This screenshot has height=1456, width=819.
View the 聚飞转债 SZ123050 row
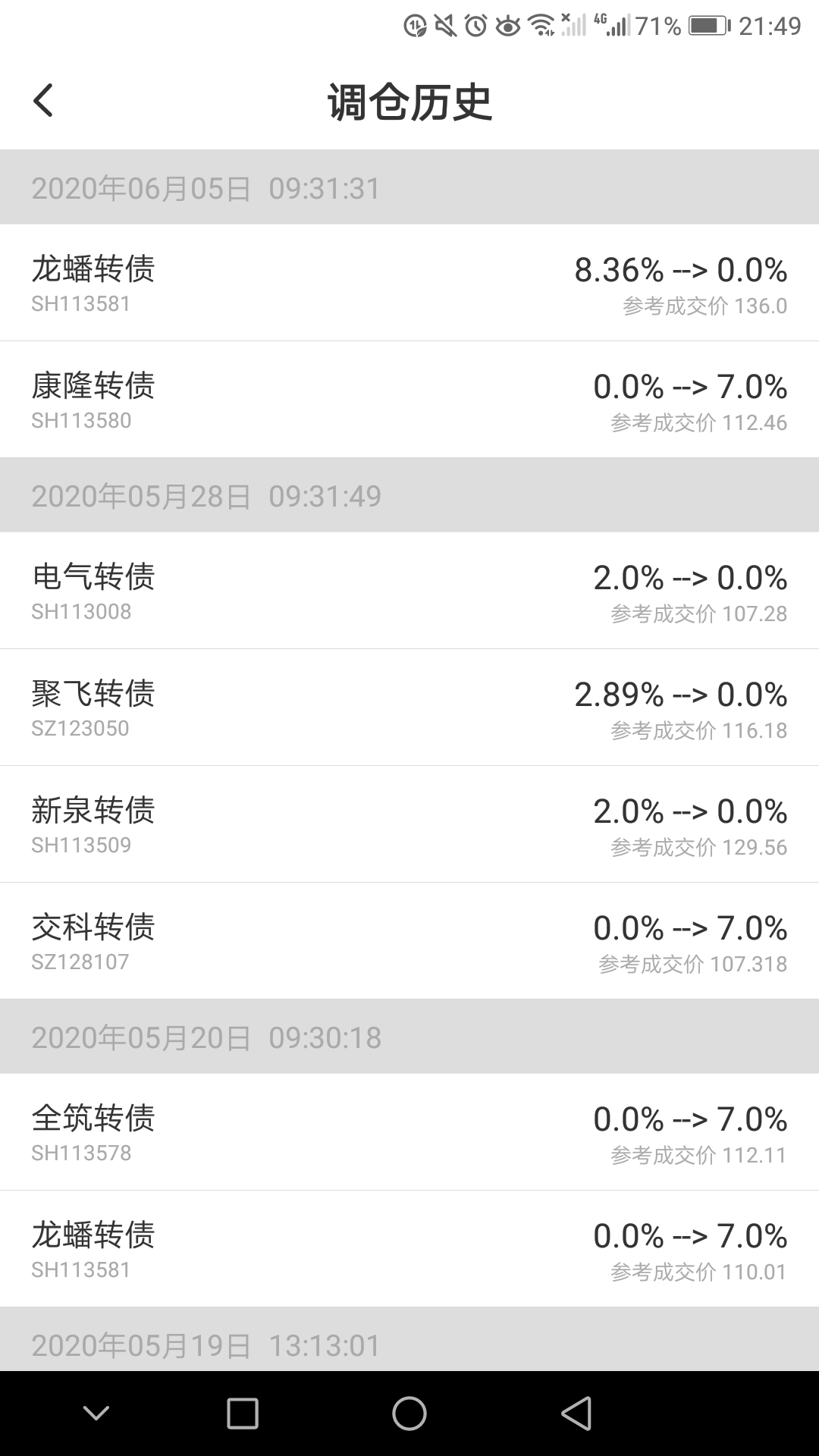pyautogui.click(x=409, y=708)
